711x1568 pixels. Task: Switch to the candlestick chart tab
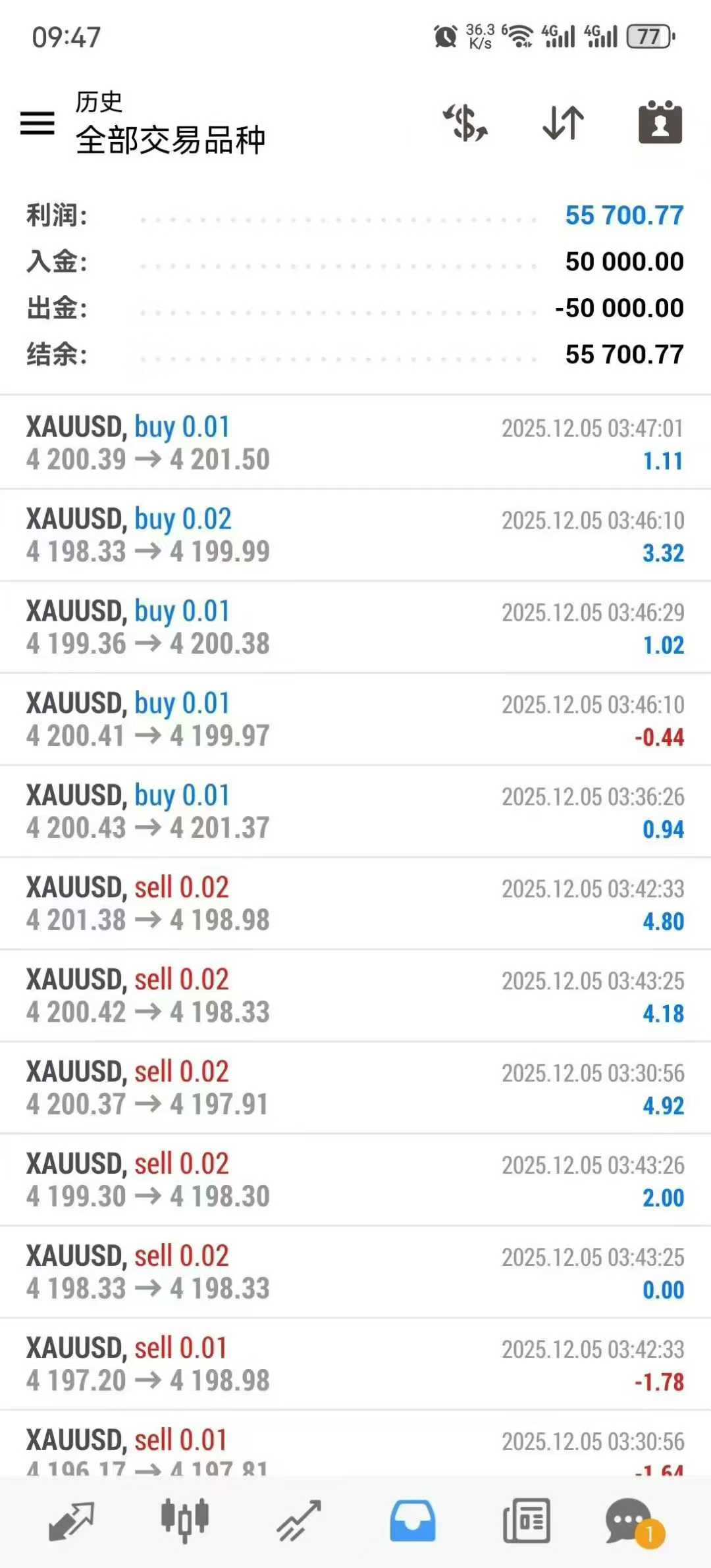(x=185, y=1521)
